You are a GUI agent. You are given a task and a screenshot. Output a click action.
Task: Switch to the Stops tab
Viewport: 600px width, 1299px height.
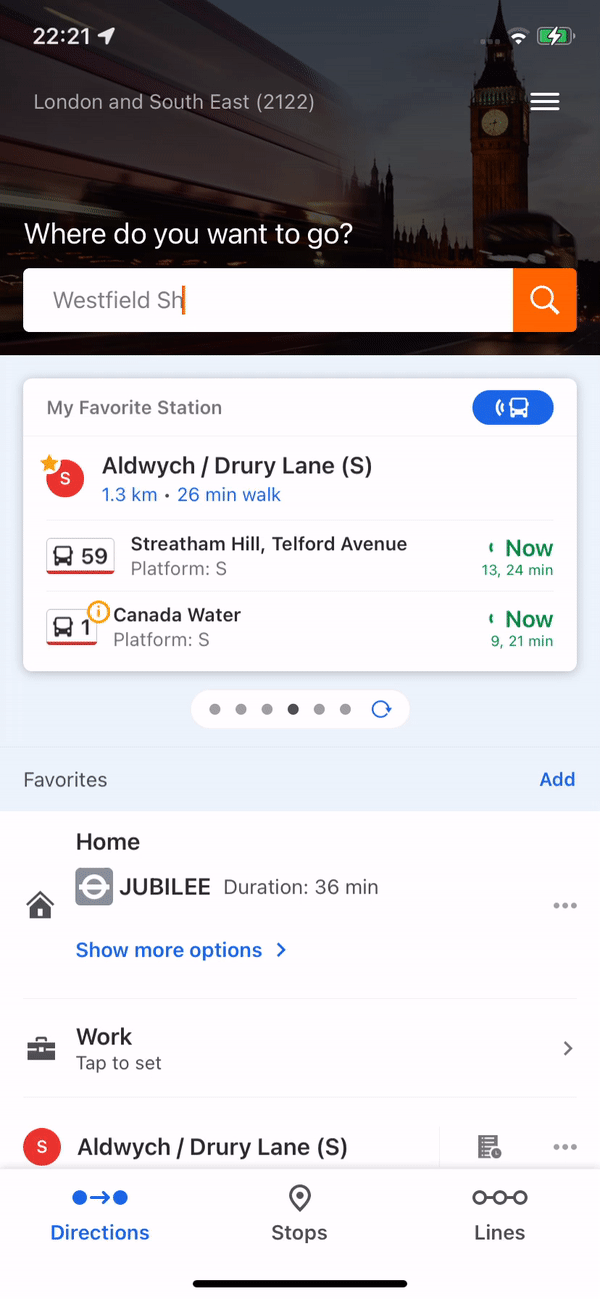tap(299, 1213)
